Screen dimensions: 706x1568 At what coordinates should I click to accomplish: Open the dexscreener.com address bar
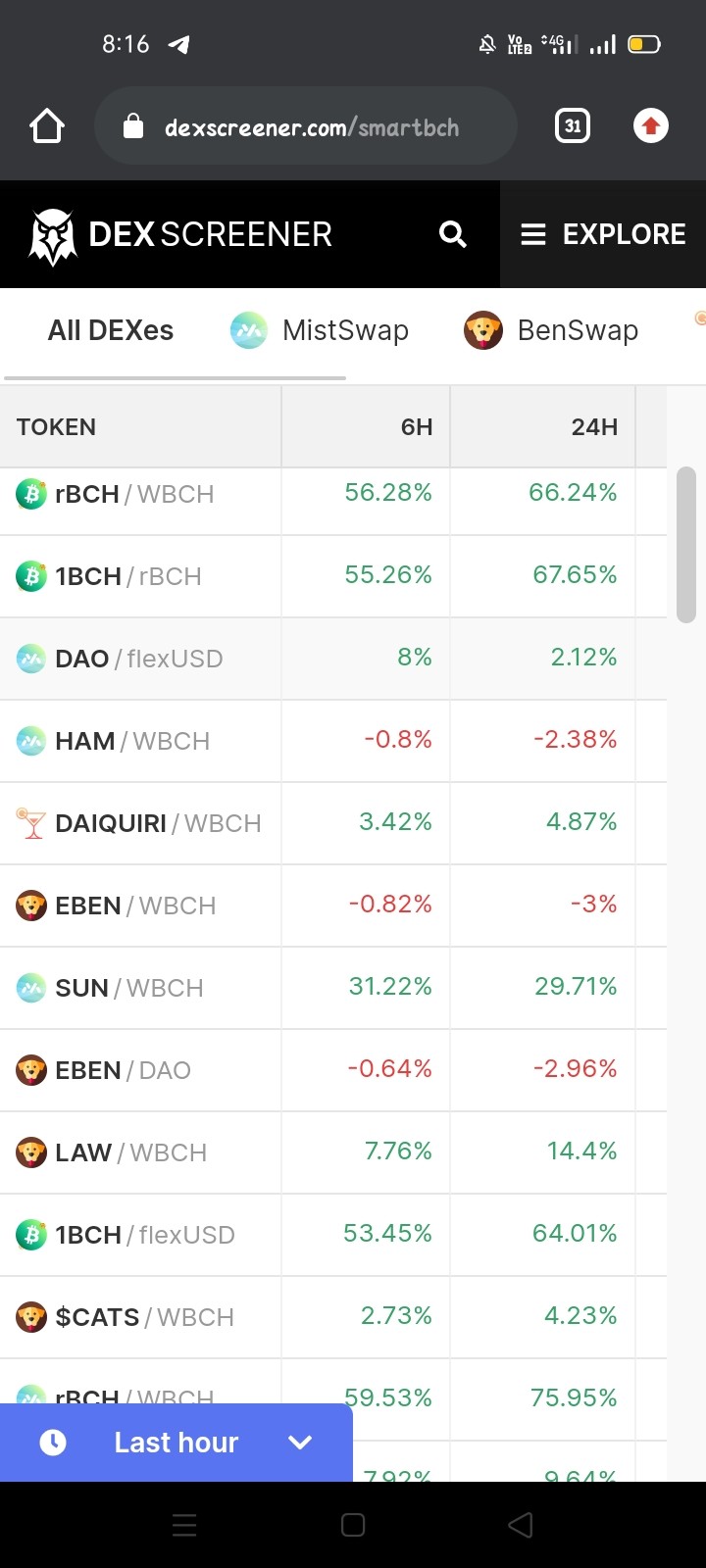pyautogui.click(x=306, y=126)
